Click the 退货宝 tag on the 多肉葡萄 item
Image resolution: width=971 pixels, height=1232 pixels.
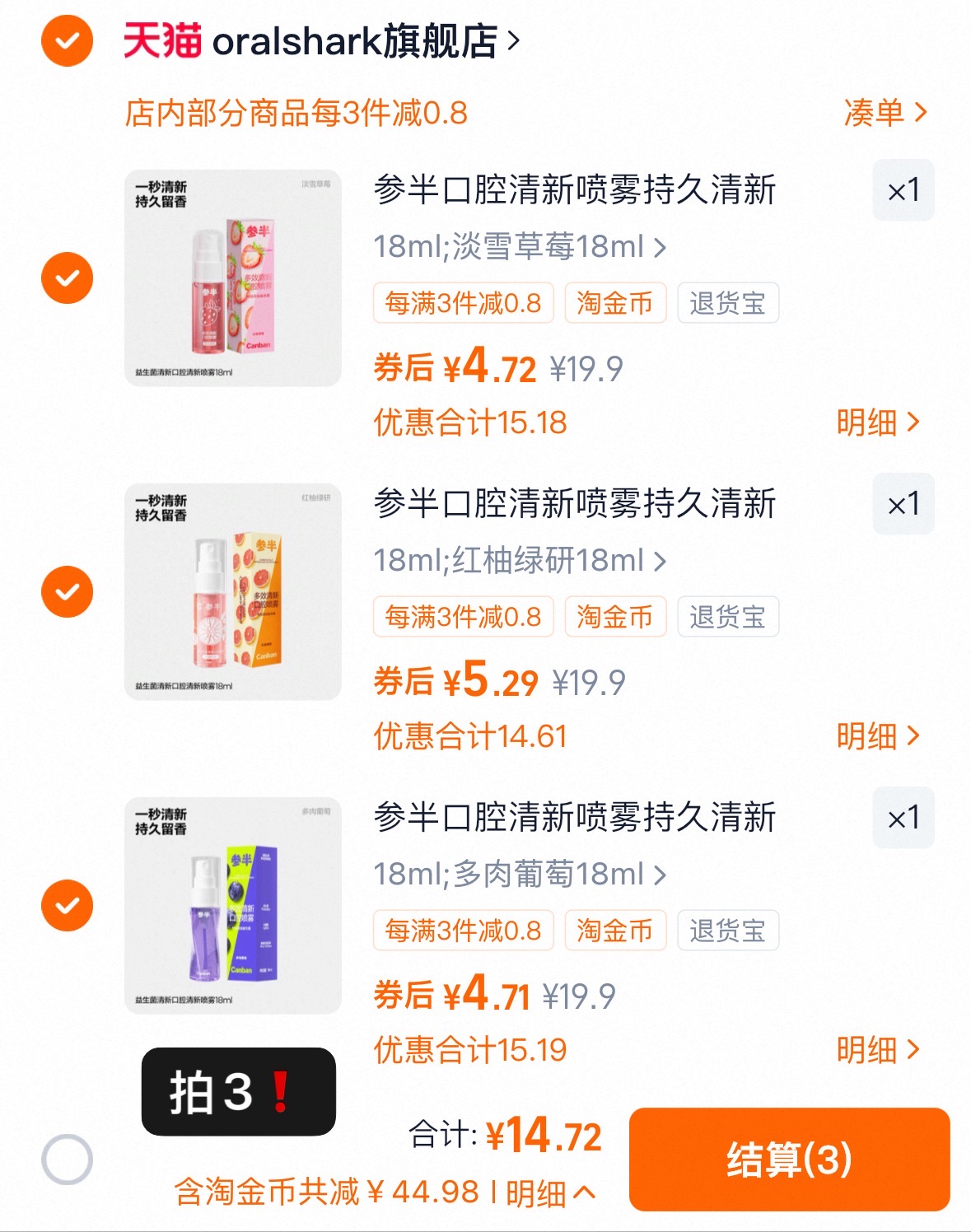727,930
